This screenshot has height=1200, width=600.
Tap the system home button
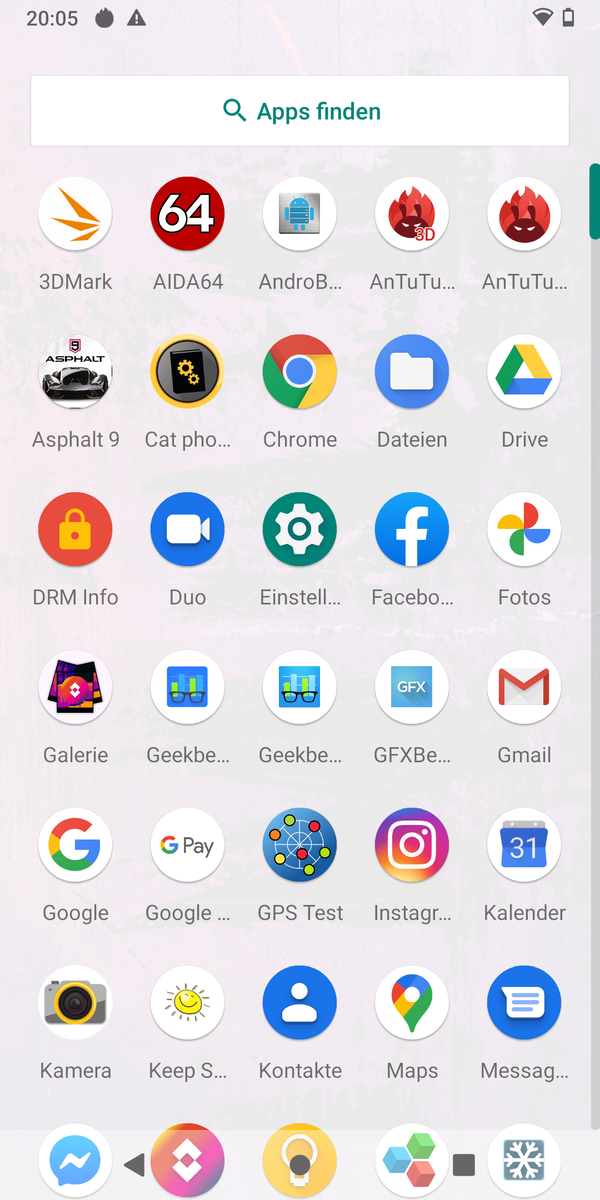300,1164
